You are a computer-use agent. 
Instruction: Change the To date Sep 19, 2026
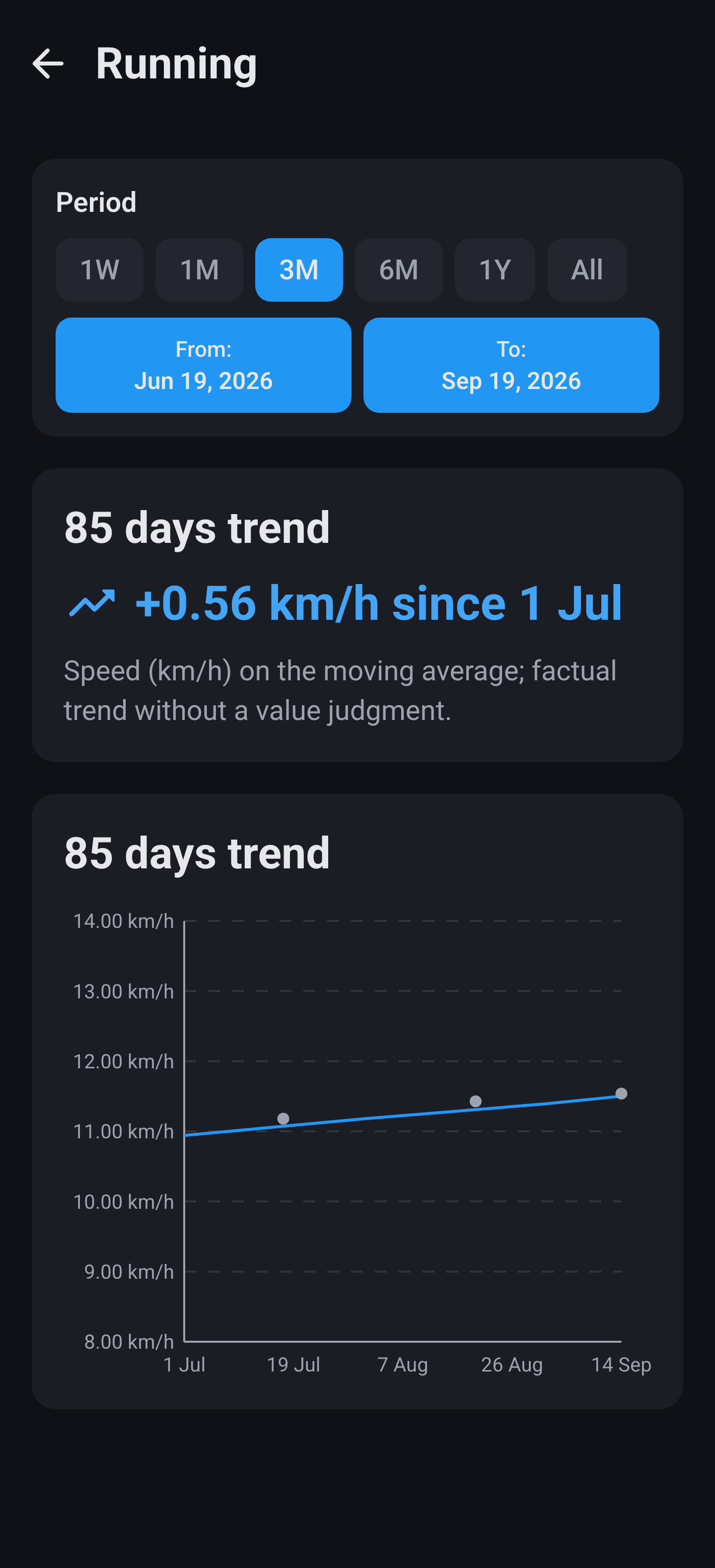(511, 365)
